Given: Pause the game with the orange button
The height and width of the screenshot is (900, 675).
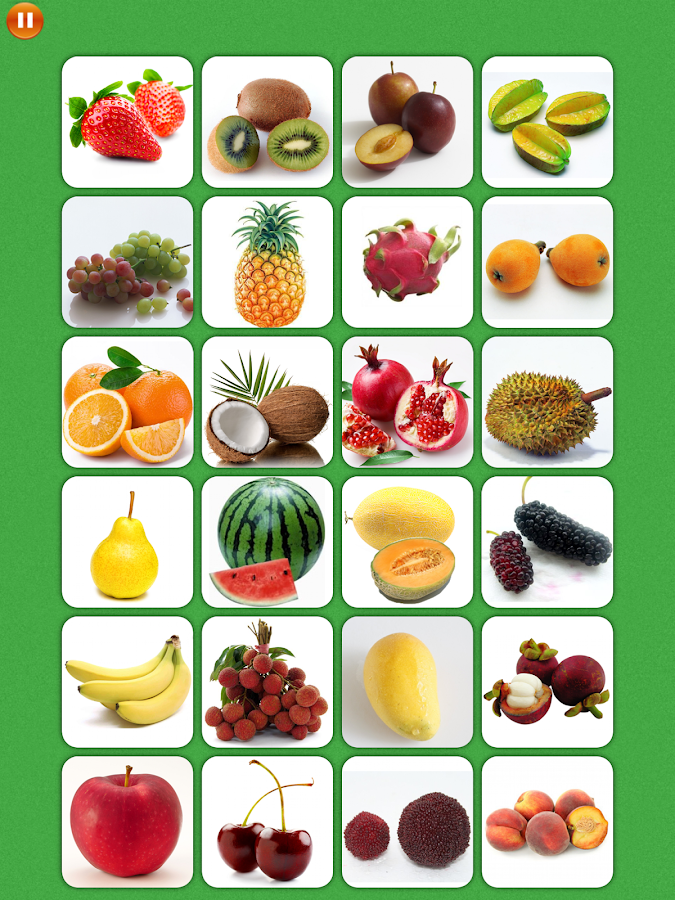Looking at the screenshot, I should (x=25, y=20).
